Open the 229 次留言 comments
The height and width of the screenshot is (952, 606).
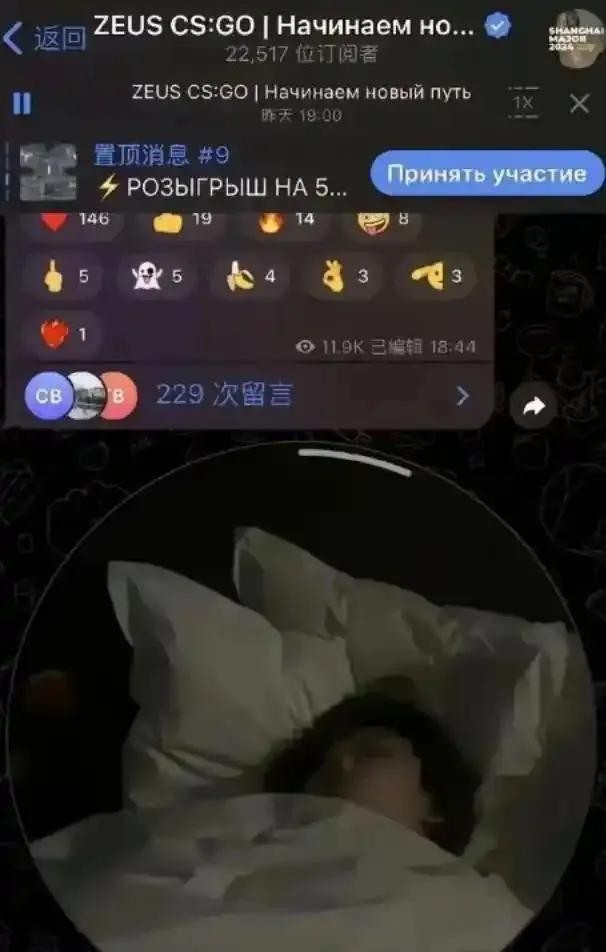[x=248, y=395]
